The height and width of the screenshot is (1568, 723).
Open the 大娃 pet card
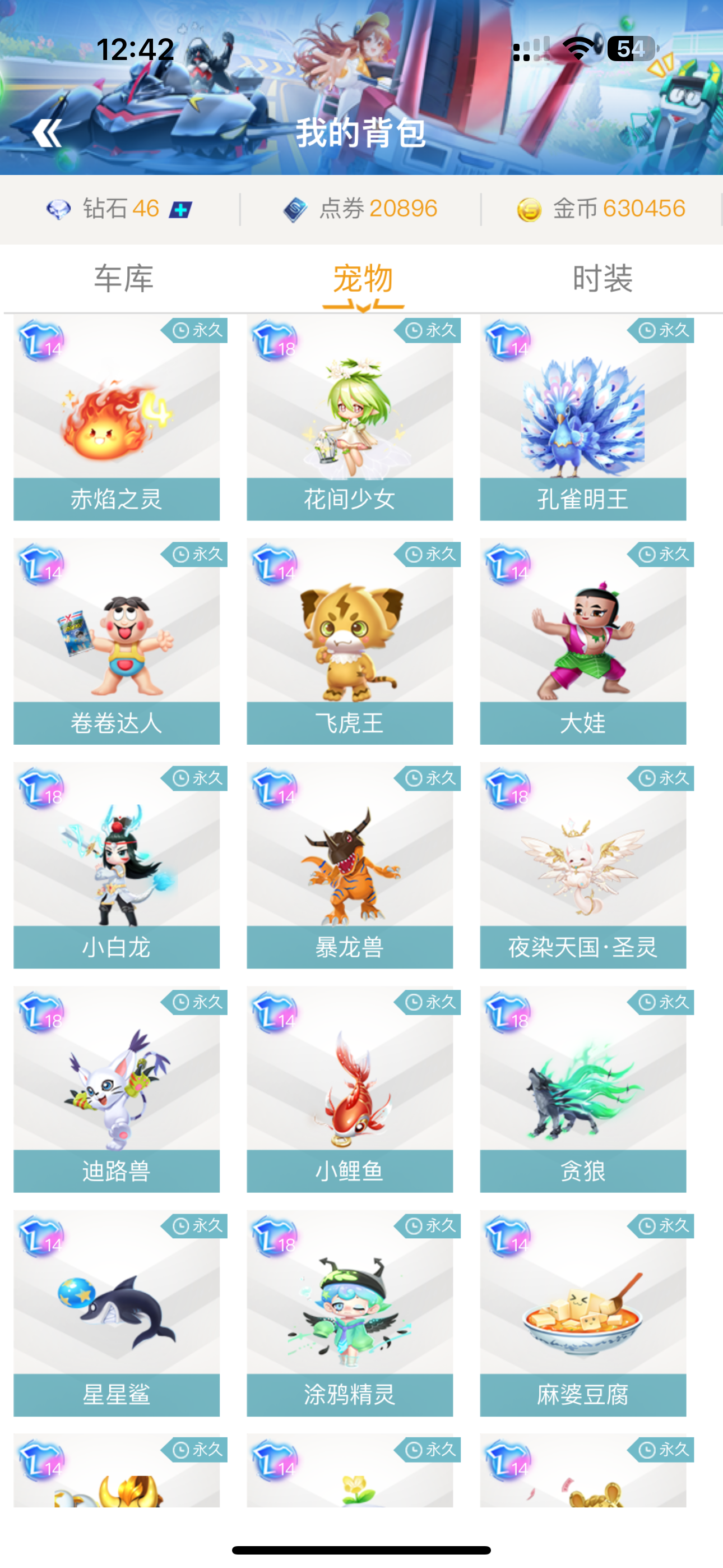[x=583, y=642]
